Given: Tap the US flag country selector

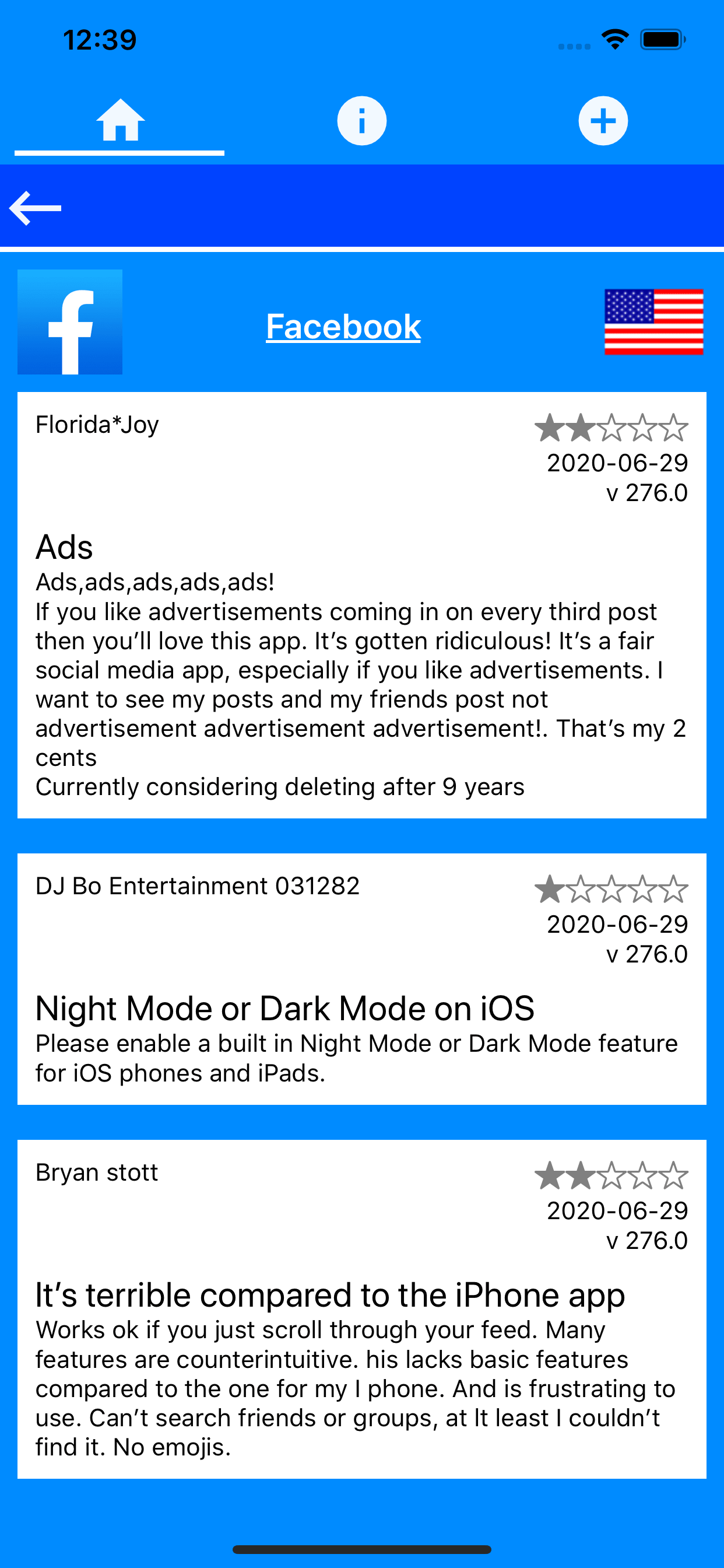Looking at the screenshot, I should point(653,321).
